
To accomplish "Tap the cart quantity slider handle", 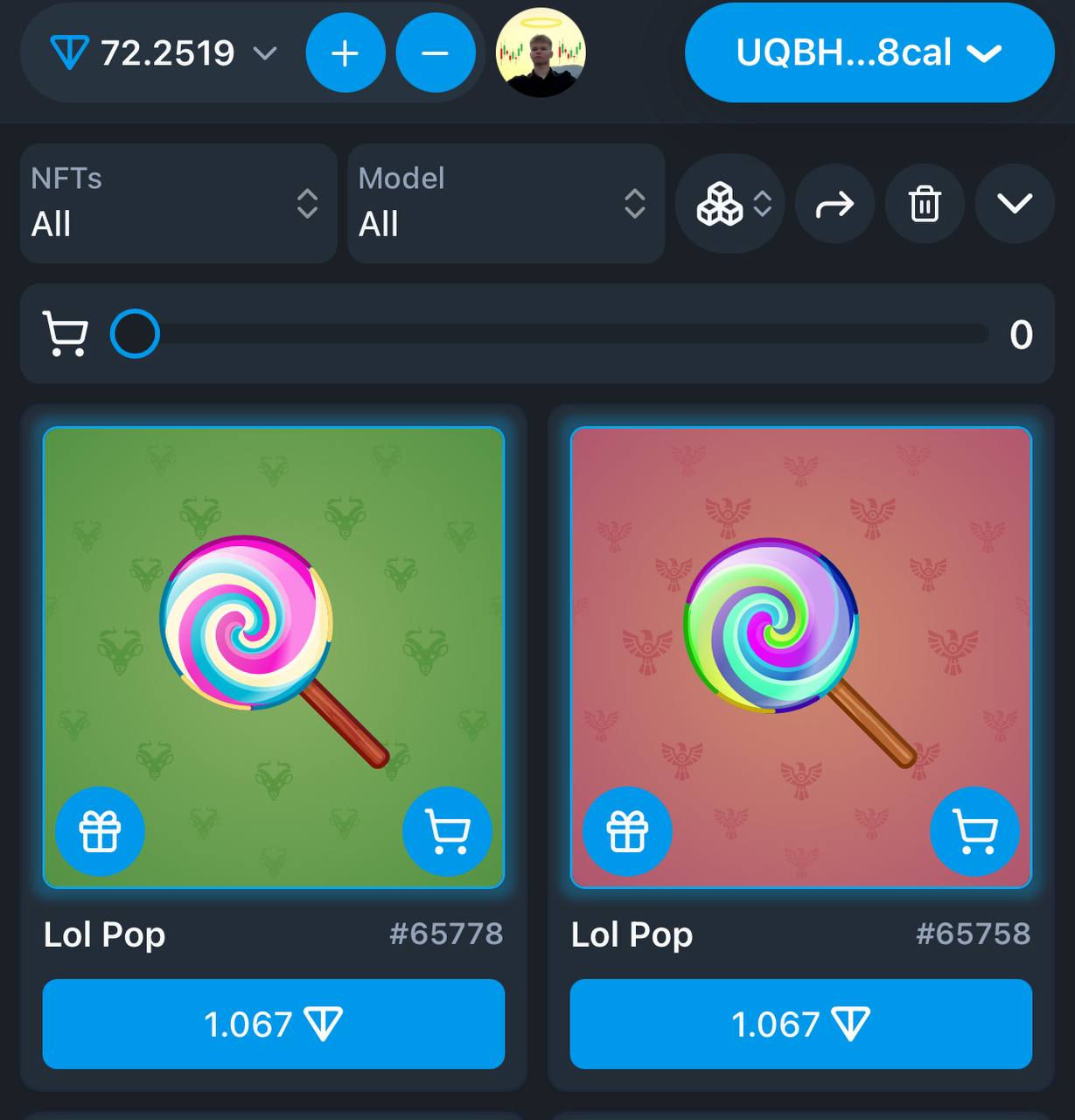I will 135,333.
